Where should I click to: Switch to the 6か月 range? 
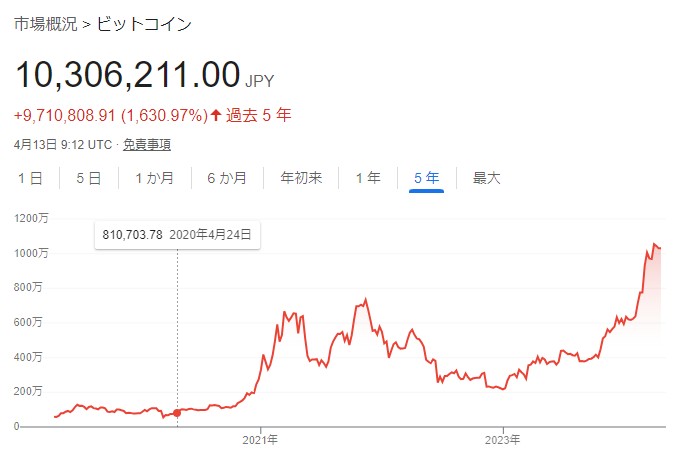pos(227,178)
